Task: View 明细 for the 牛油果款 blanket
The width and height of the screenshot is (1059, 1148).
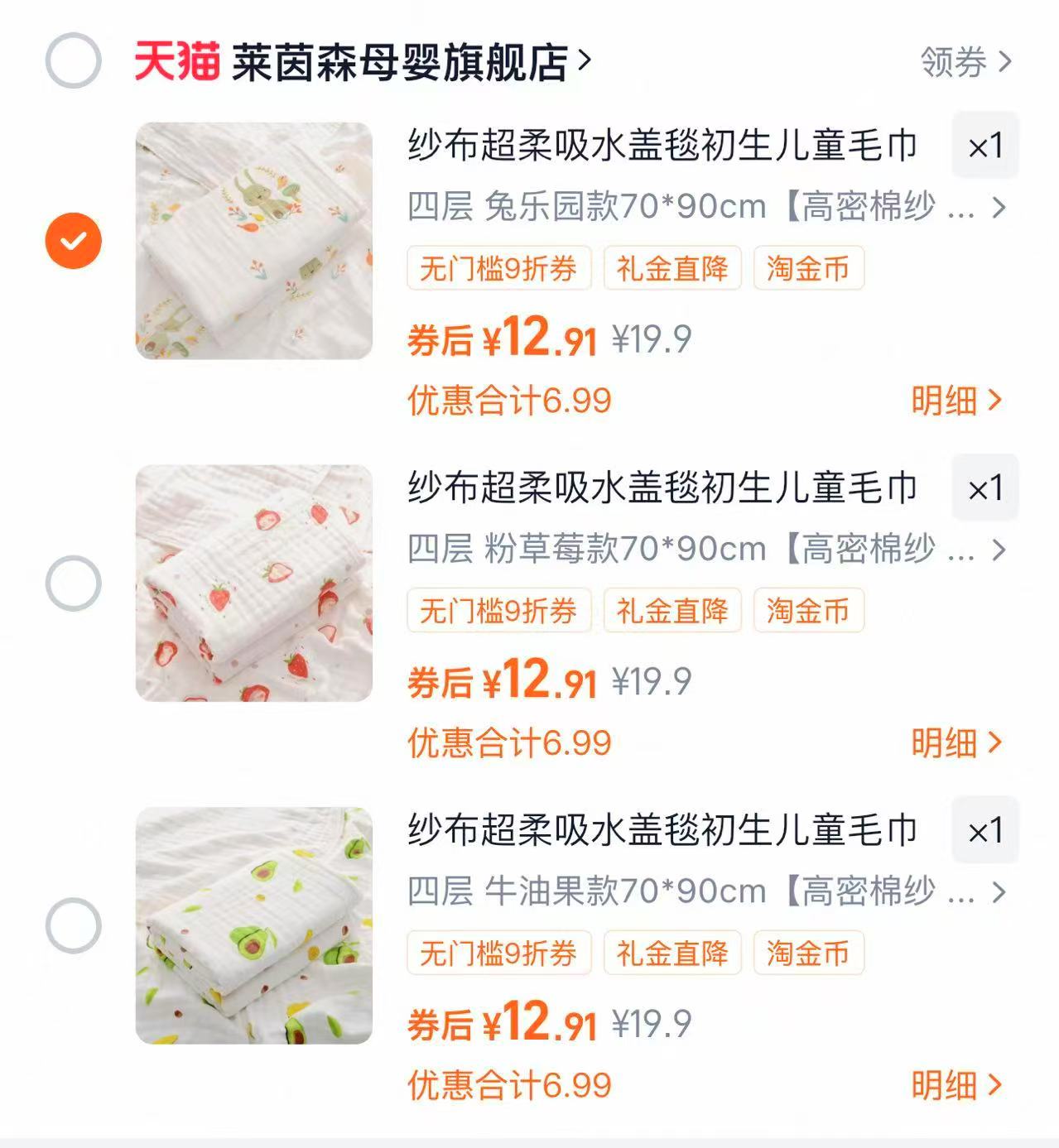Action: click(956, 1085)
